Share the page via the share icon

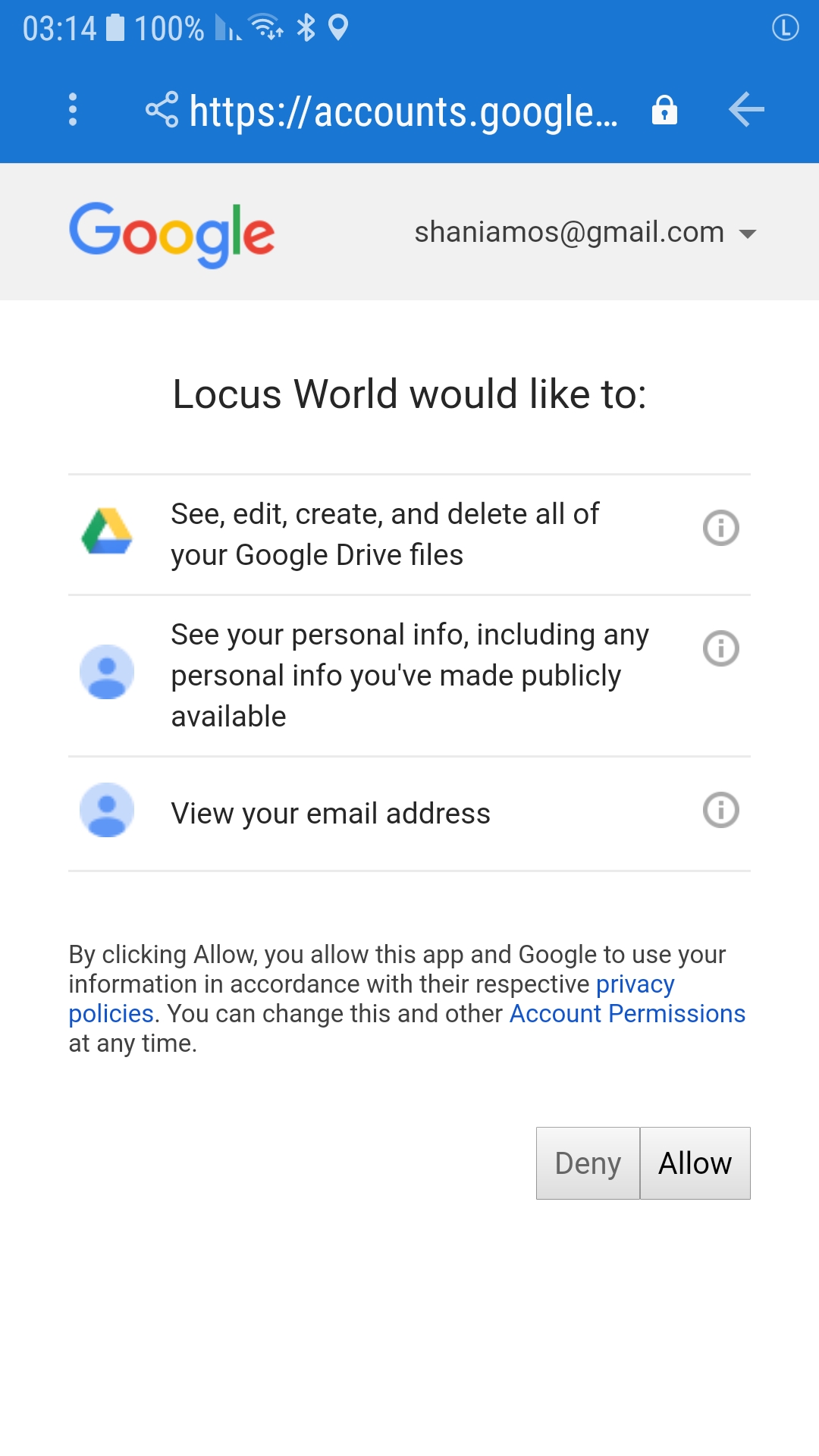[x=162, y=110]
